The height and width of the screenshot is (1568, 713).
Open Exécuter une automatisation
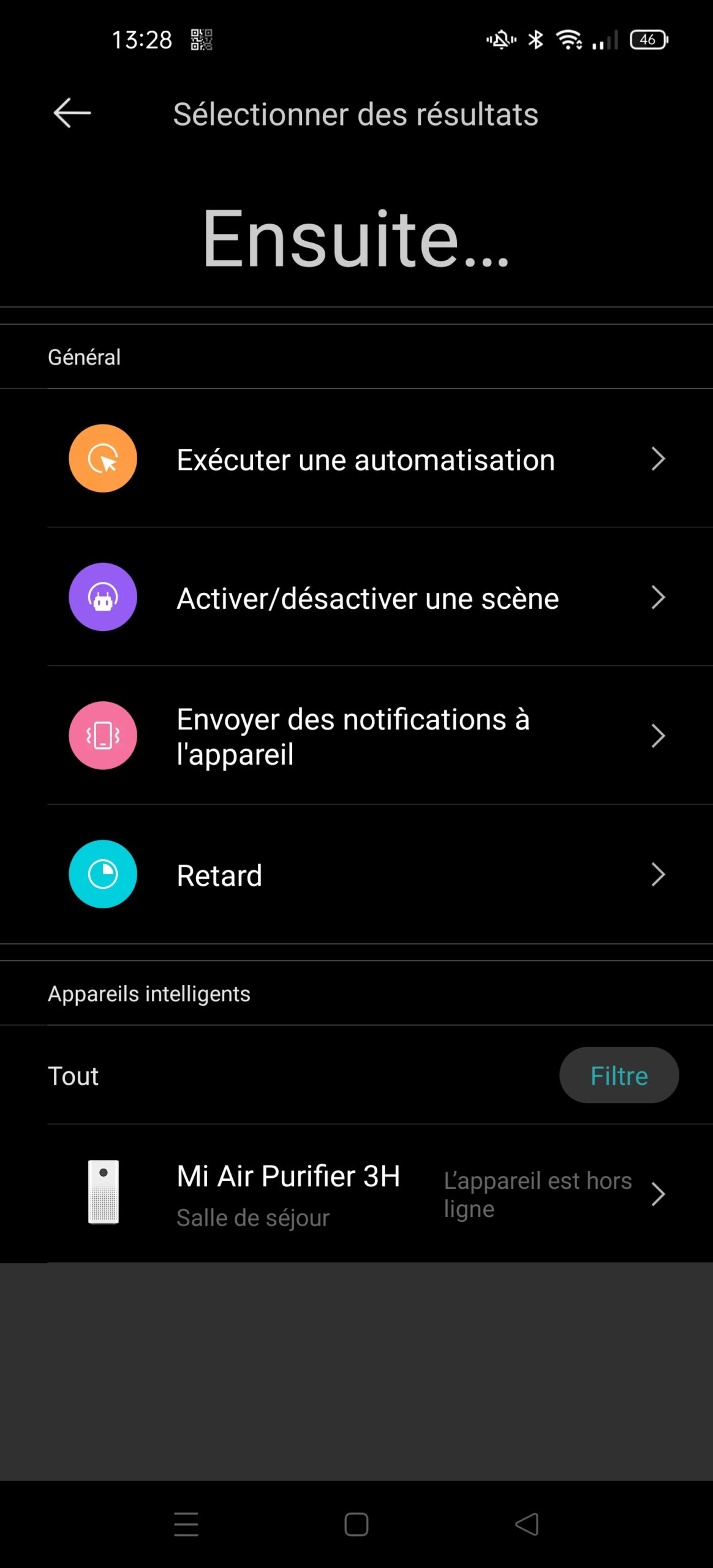(366, 459)
